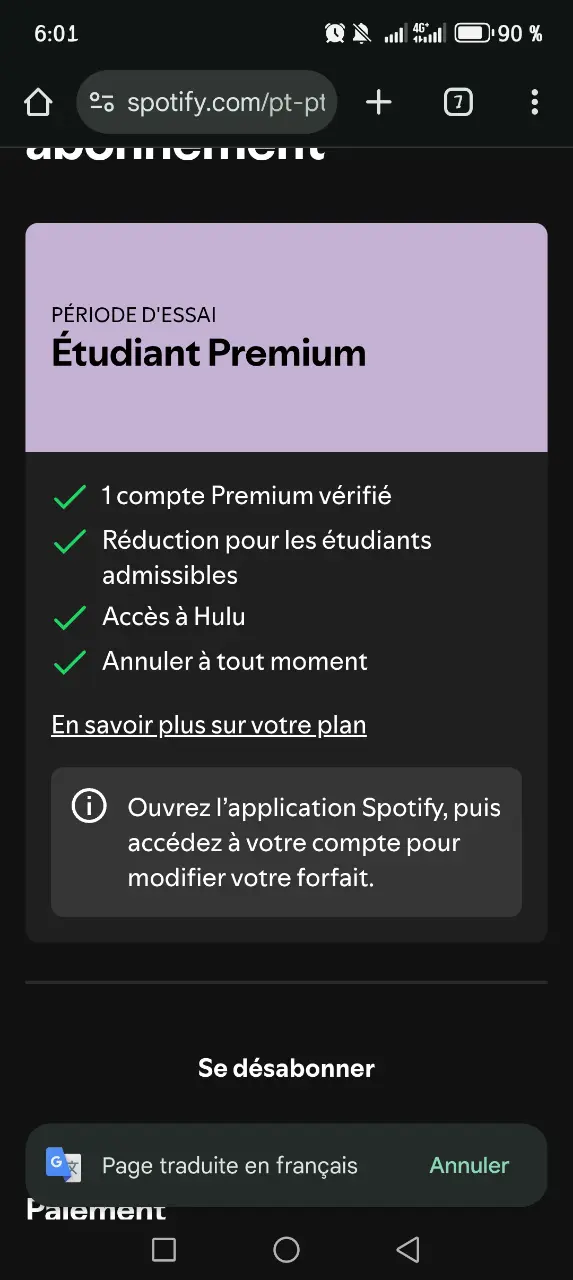Go back using the system back button
Image resolution: width=573 pixels, height=1280 pixels.
(407, 1249)
